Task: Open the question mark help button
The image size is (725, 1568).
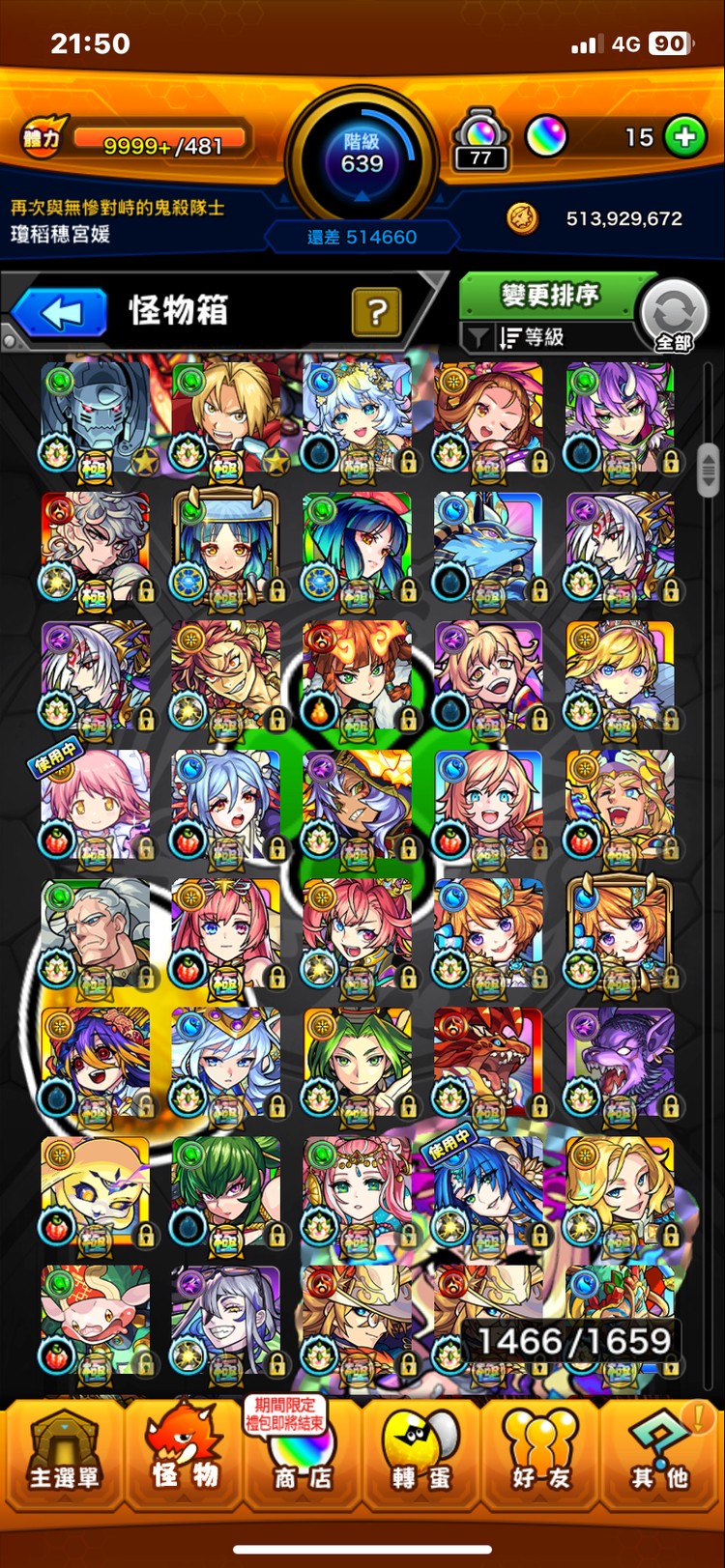Action: tap(377, 311)
